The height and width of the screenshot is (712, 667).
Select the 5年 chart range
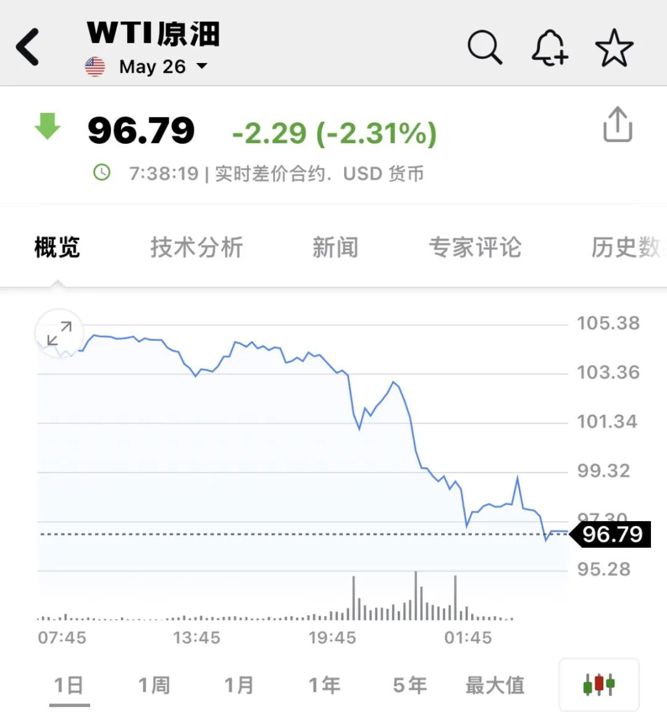pyautogui.click(x=410, y=685)
